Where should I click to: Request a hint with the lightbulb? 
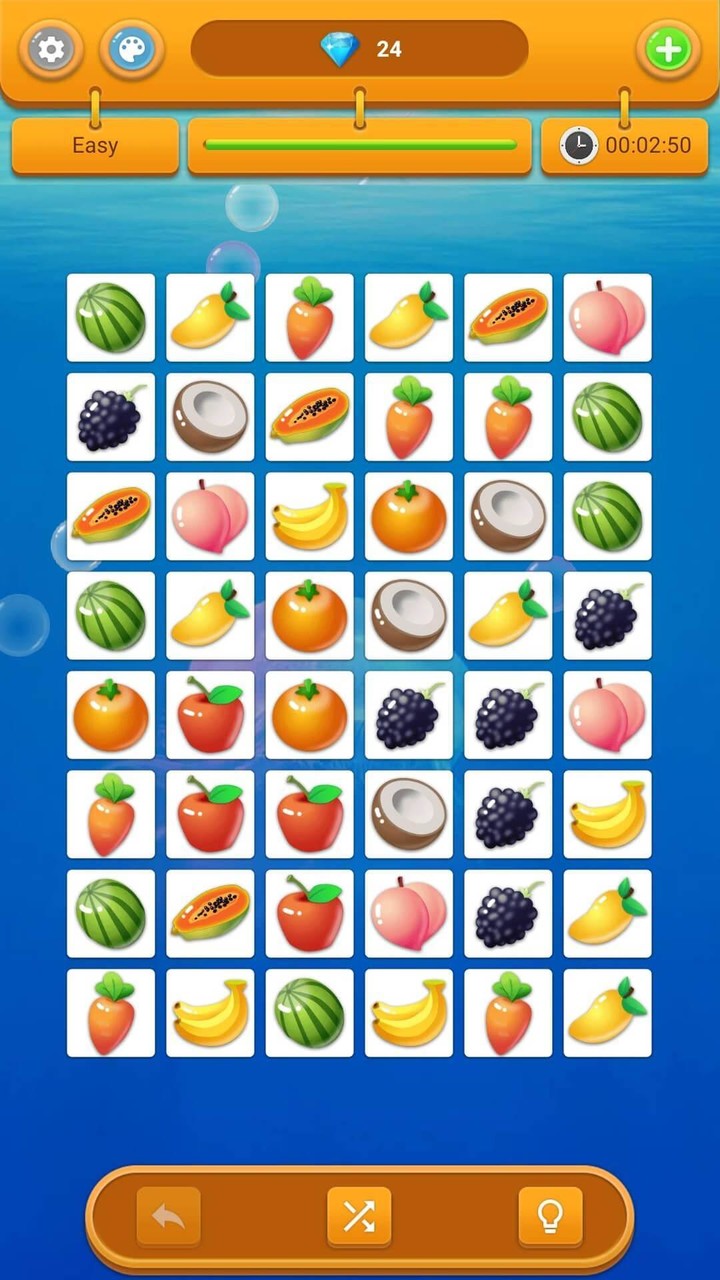(x=551, y=1215)
